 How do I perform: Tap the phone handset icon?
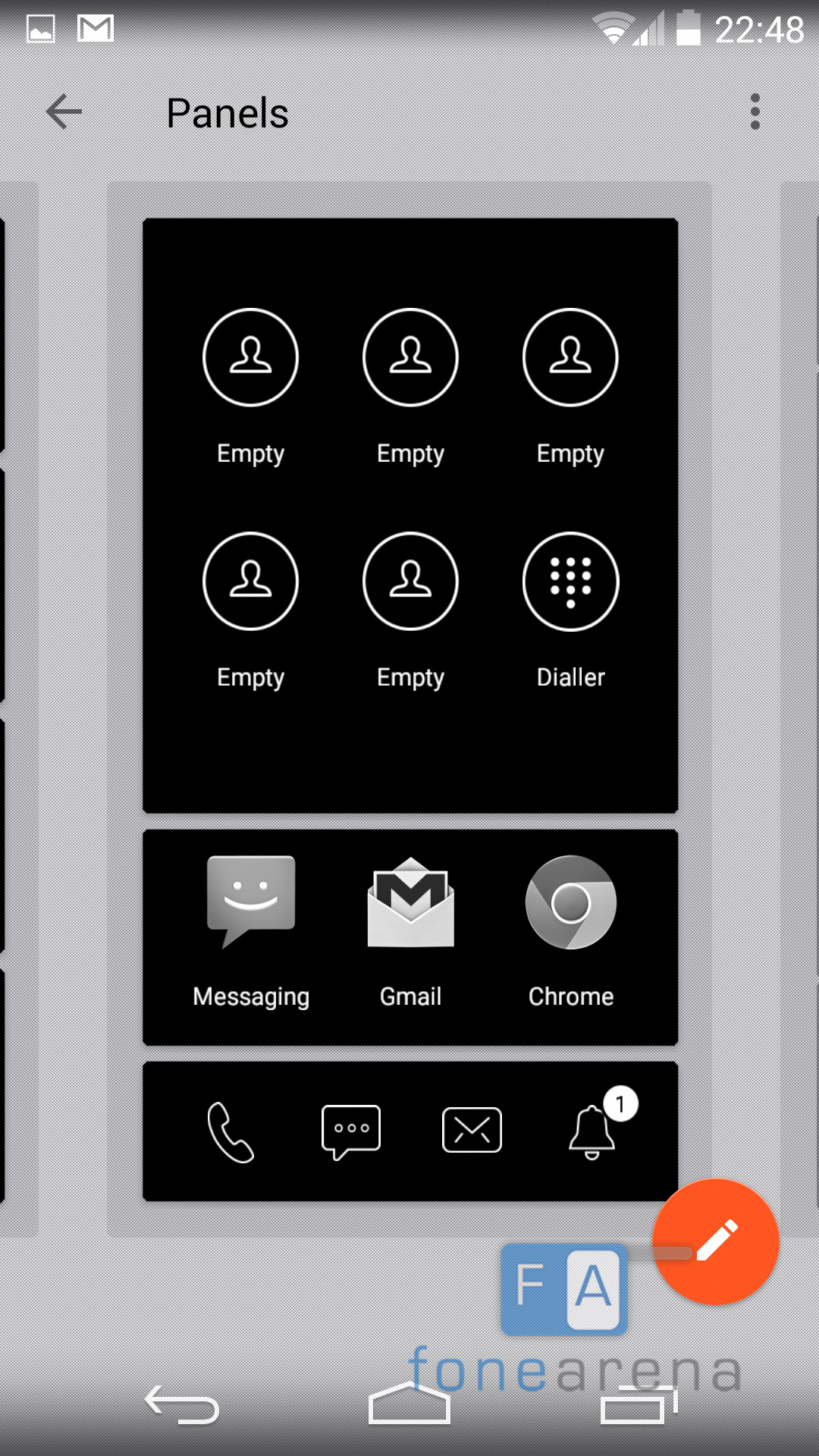tap(231, 1131)
